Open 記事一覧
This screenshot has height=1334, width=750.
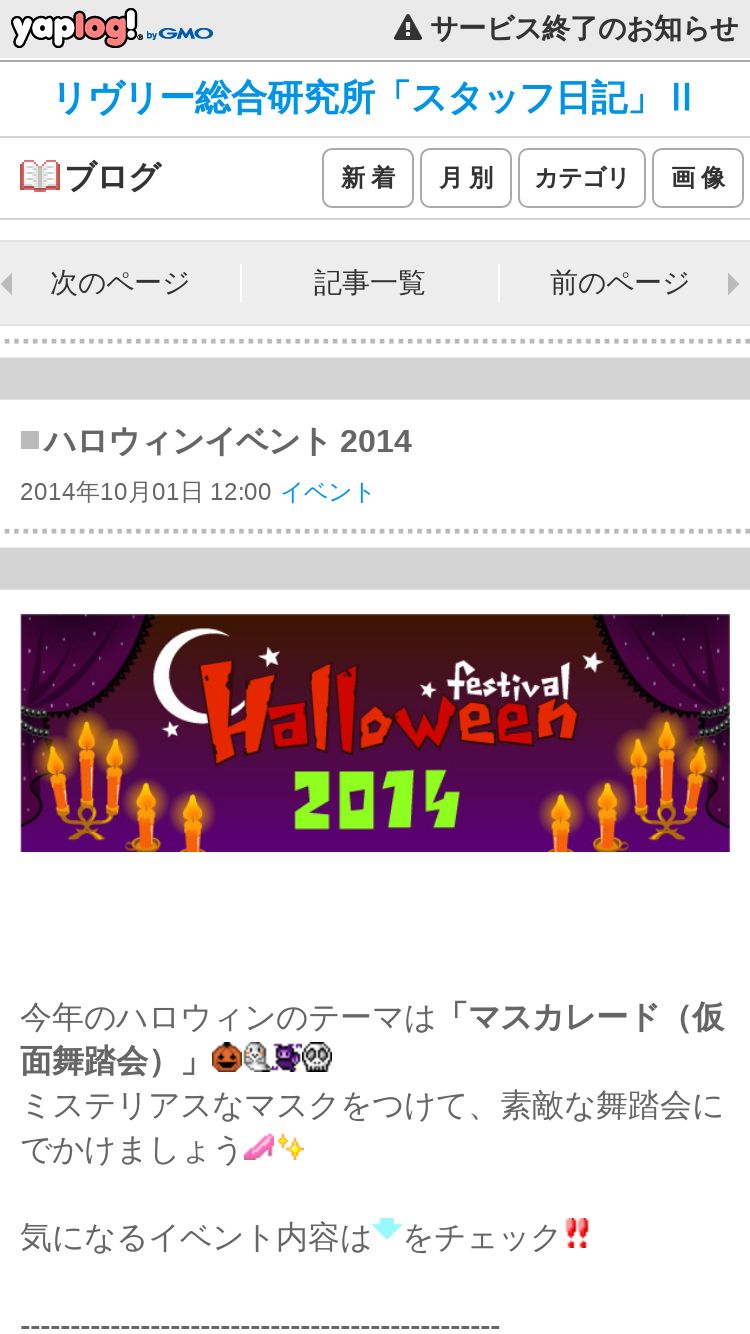click(370, 283)
